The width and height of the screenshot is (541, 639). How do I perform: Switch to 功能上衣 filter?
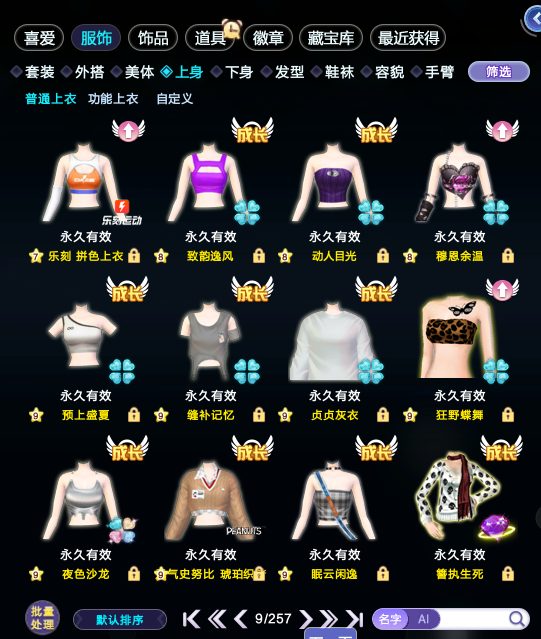pos(113,99)
